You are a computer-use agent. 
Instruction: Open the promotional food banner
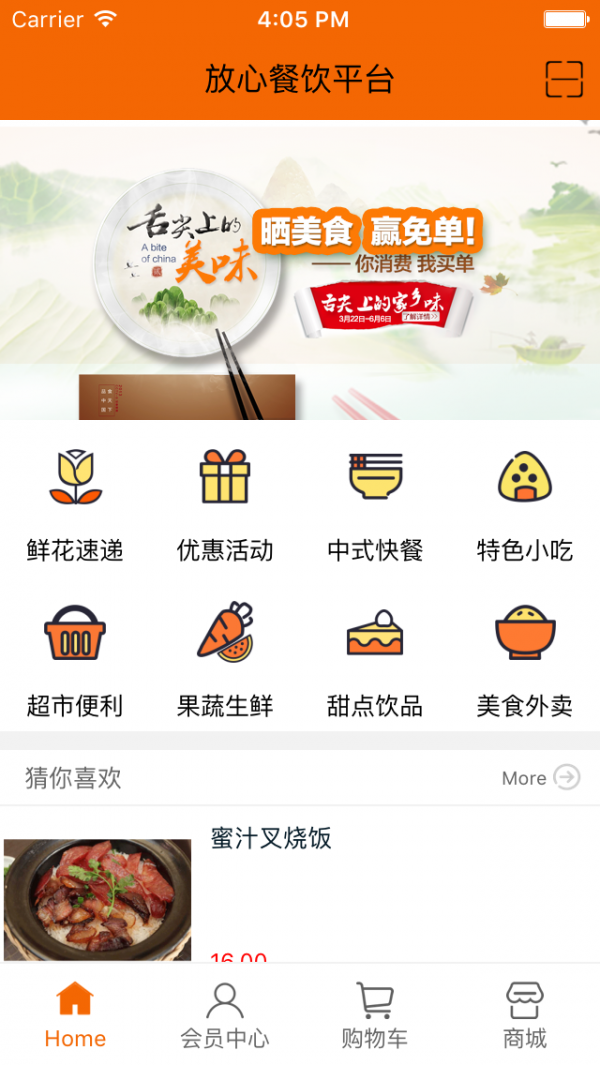click(x=300, y=270)
